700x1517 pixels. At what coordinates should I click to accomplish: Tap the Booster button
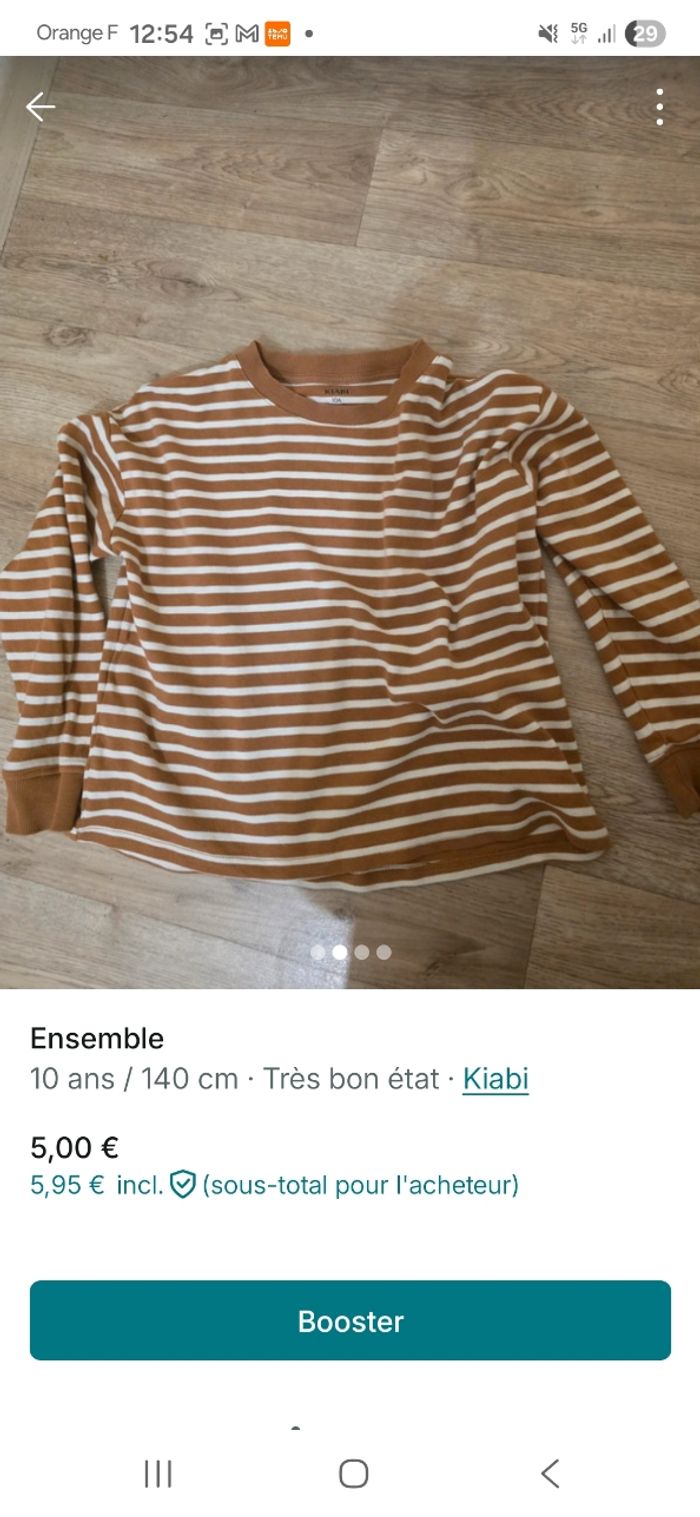(x=350, y=1320)
